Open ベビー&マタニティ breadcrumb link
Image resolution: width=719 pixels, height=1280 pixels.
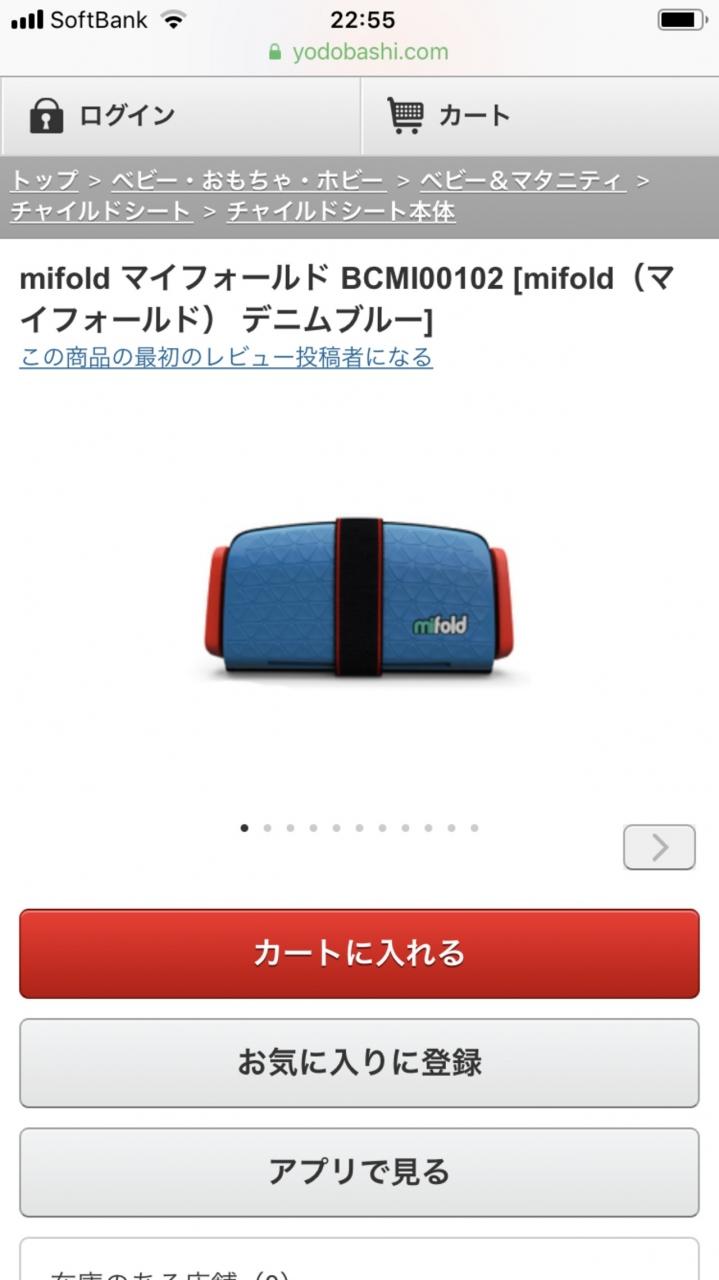click(523, 181)
